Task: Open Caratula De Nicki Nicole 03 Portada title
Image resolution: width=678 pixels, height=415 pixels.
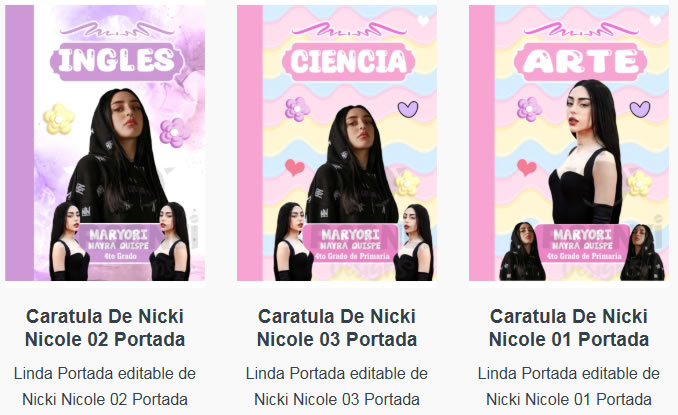Action: click(x=337, y=327)
